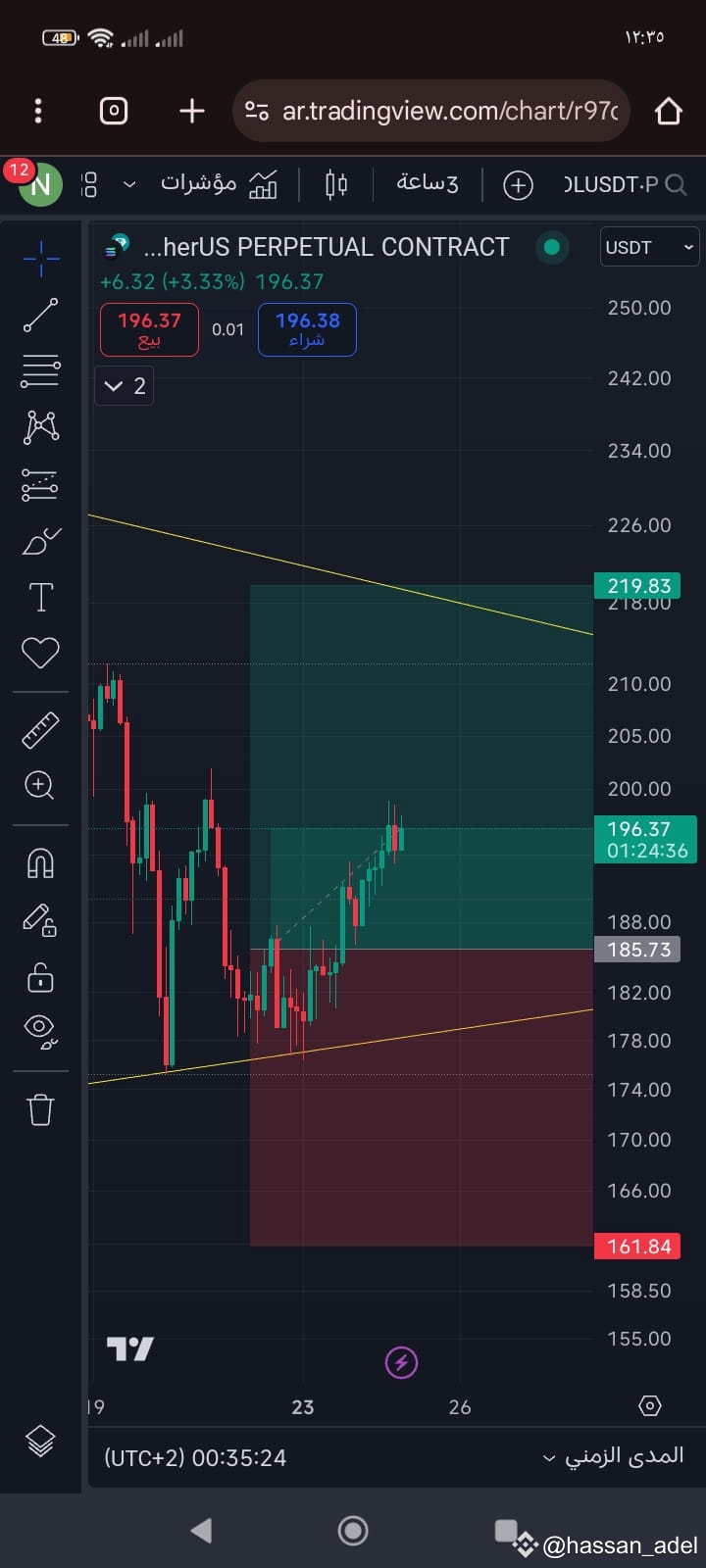Toggle magnet snap mode
Viewport: 706px width, 1568px height.
click(x=40, y=861)
